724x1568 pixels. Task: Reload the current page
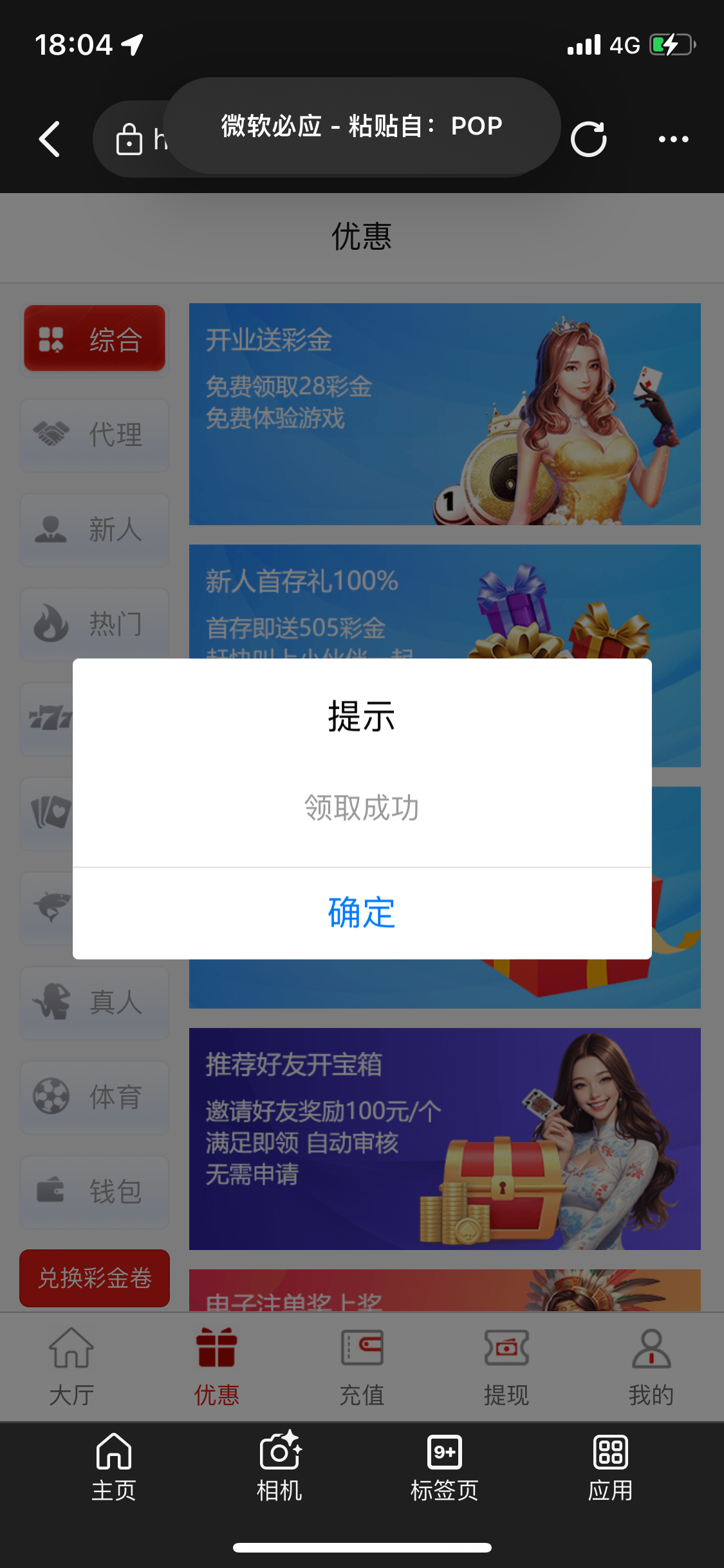pyautogui.click(x=588, y=139)
